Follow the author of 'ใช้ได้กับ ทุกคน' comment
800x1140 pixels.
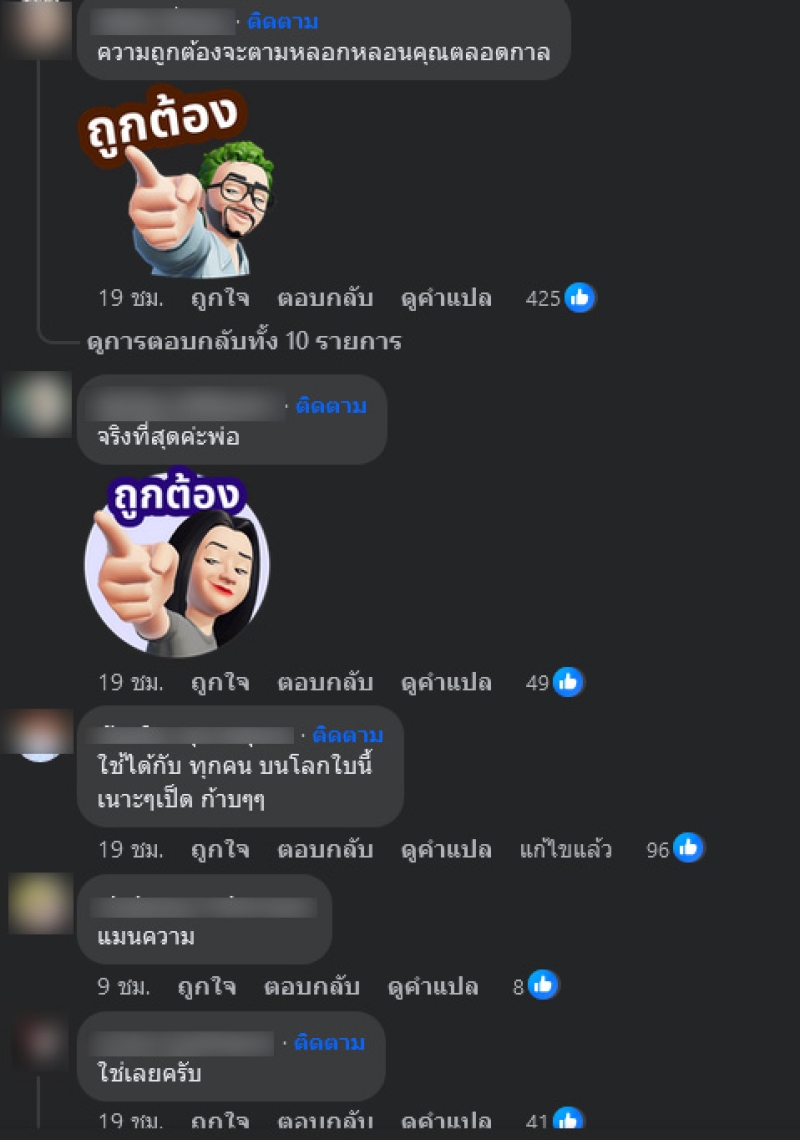click(348, 735)
